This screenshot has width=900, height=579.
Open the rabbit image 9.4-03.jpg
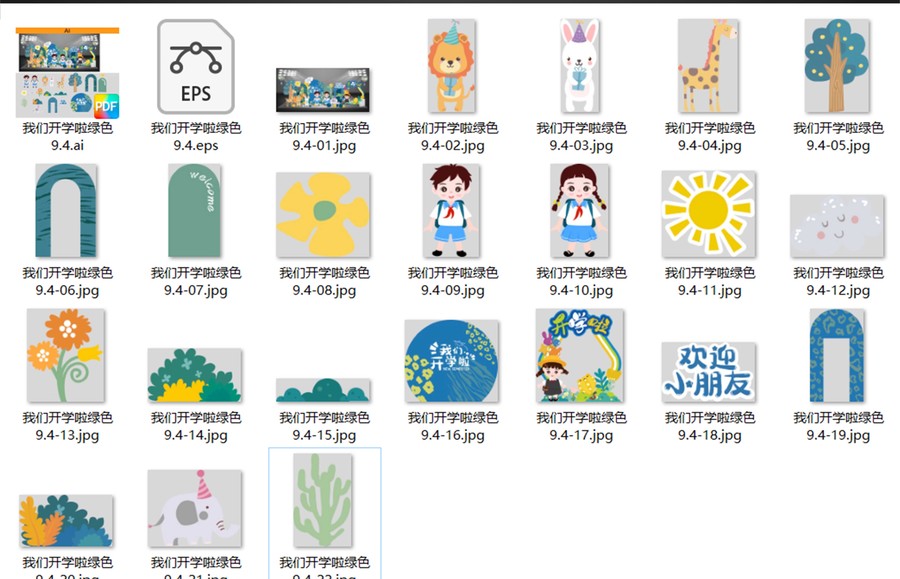click(x=581, y=66)
